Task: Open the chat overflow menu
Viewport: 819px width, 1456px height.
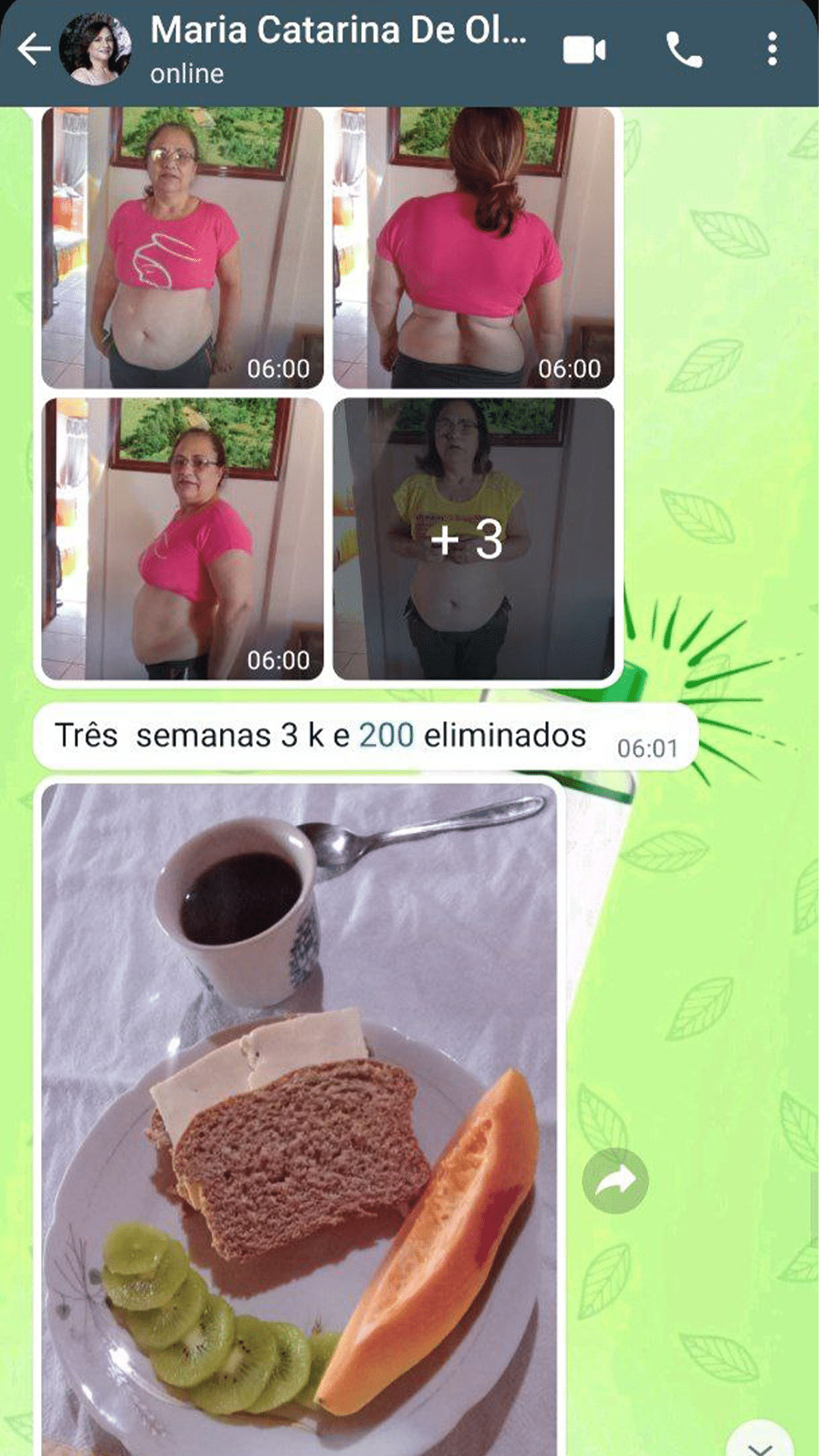Action: [x=772, y=50]
